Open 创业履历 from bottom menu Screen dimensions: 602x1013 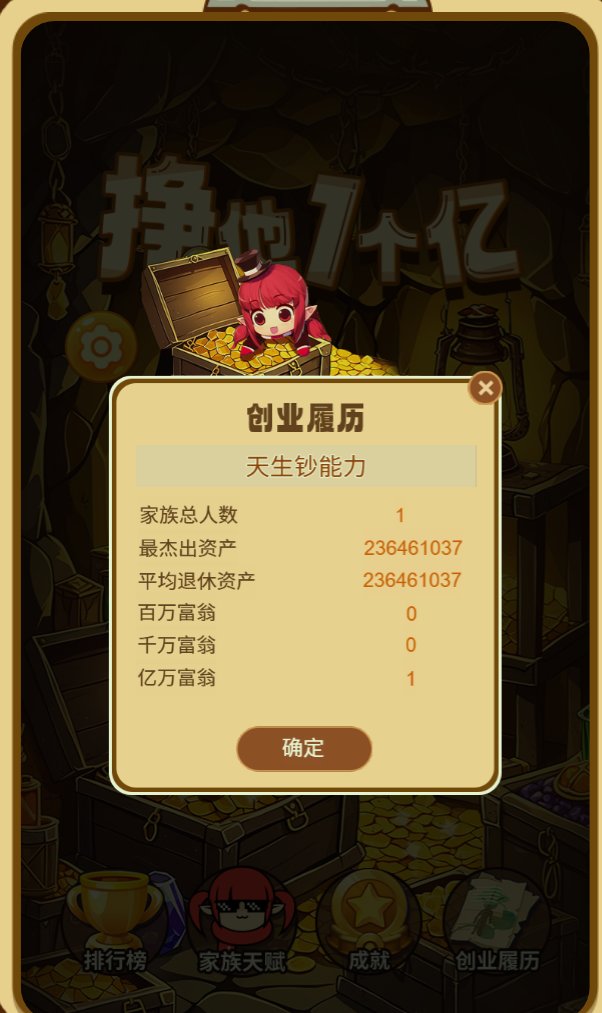click(497, 920)
